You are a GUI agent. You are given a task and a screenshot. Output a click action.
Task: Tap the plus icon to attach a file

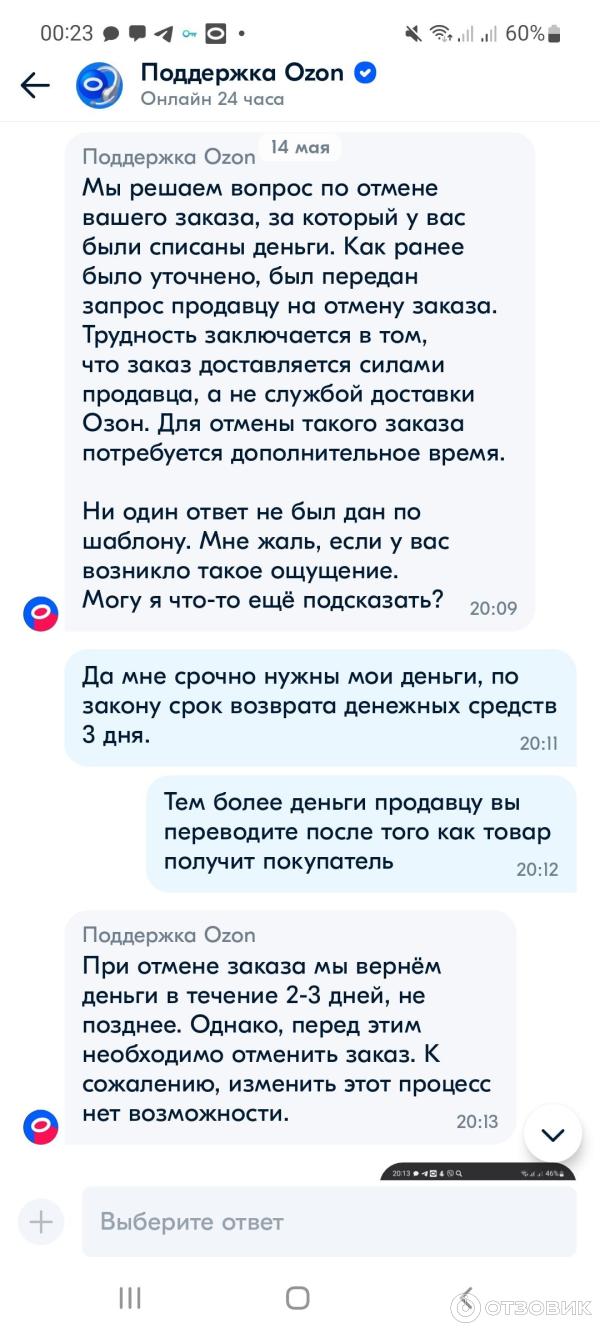point(41,1221)
